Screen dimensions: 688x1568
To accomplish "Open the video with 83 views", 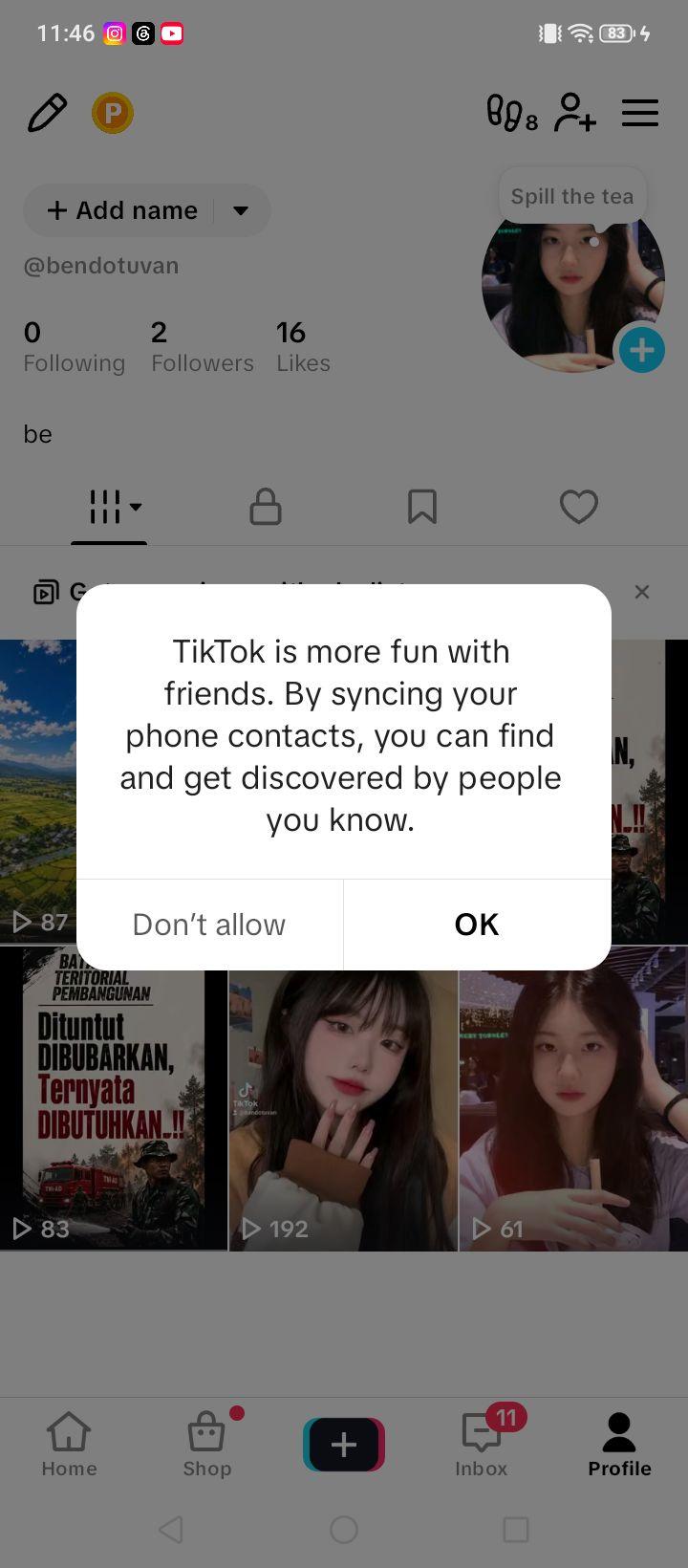I will pos(114,1099).
